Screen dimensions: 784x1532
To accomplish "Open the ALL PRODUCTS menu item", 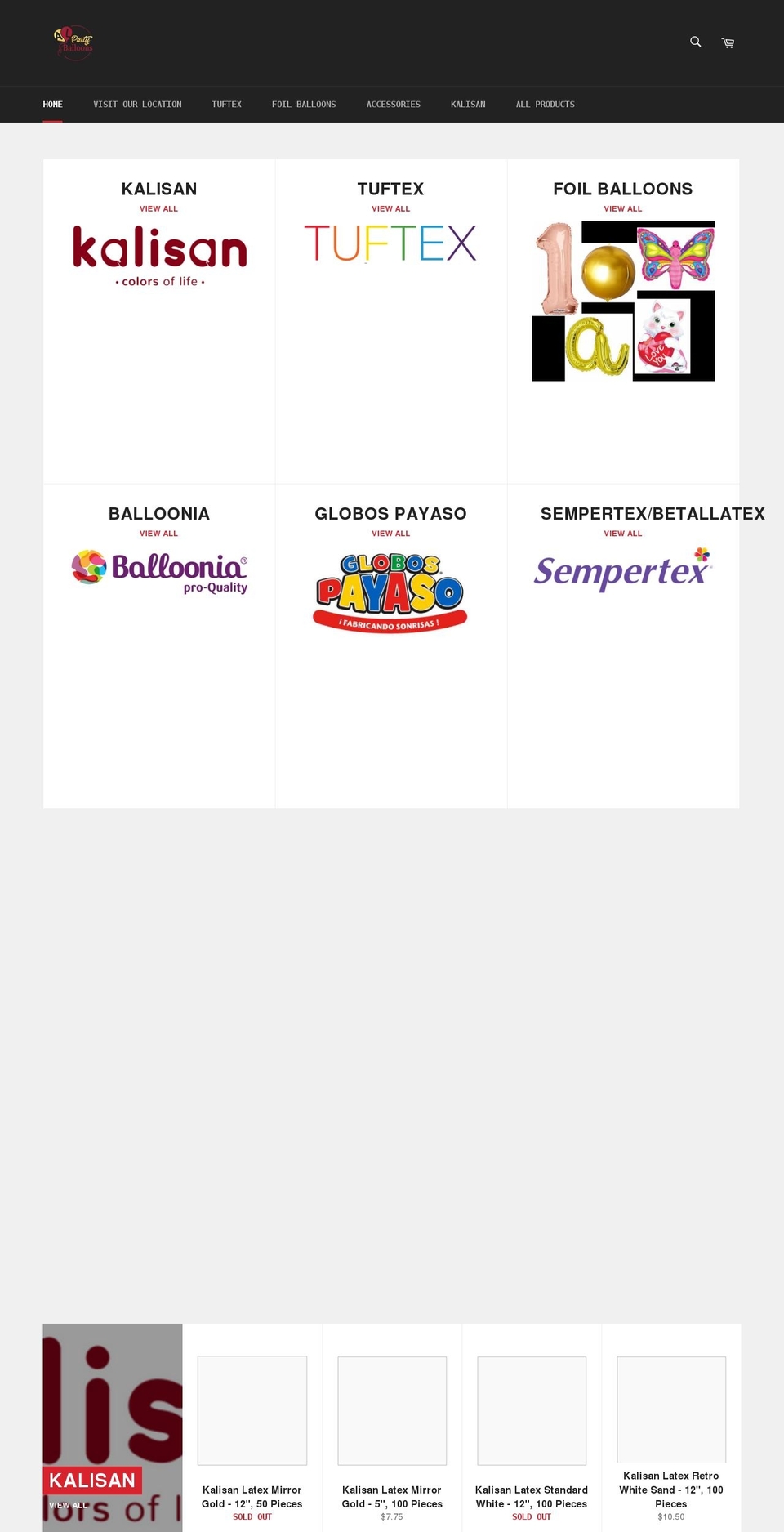I will (x=546, y=104).
